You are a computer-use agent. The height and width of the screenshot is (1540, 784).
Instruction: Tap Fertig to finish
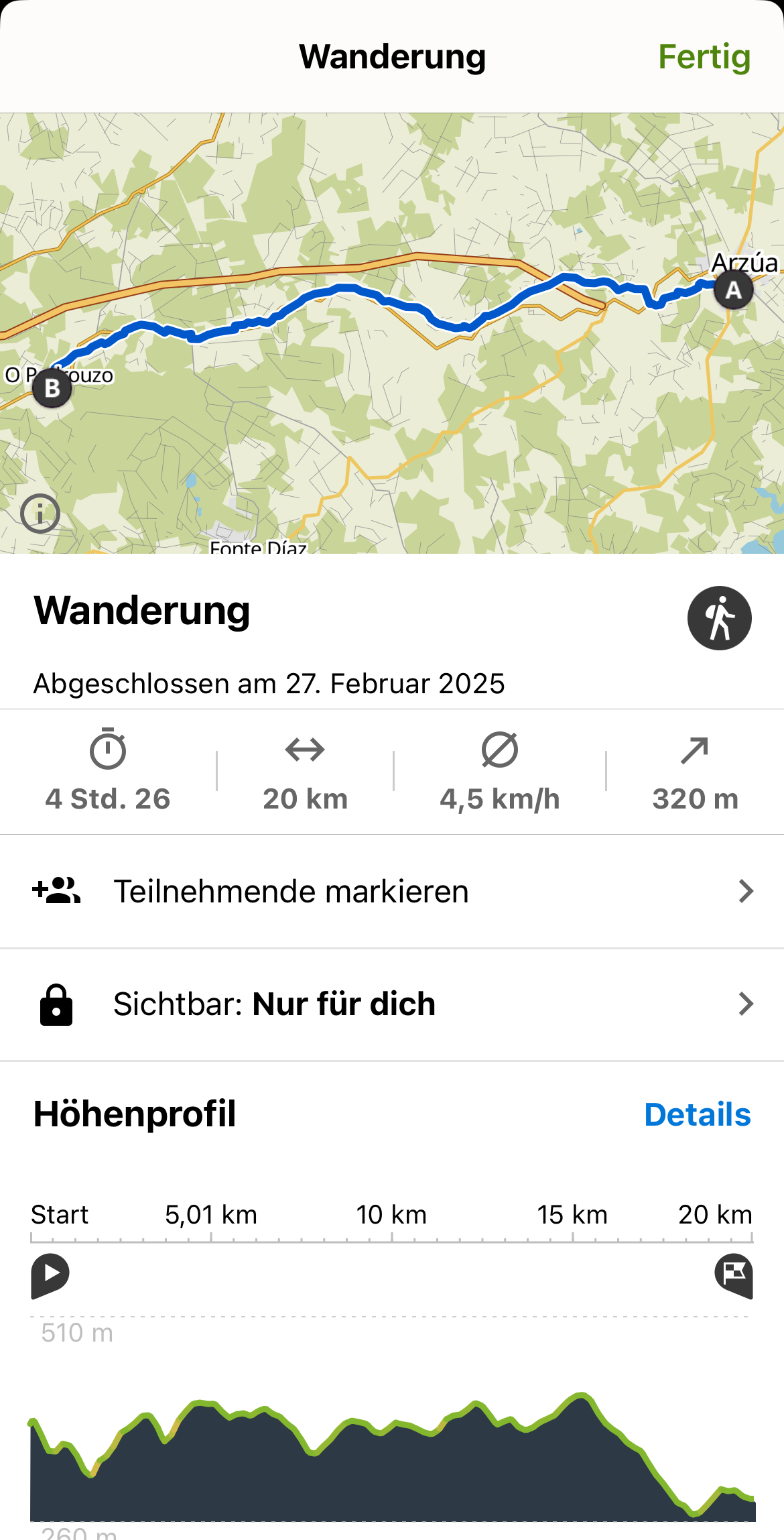[704, 57]
